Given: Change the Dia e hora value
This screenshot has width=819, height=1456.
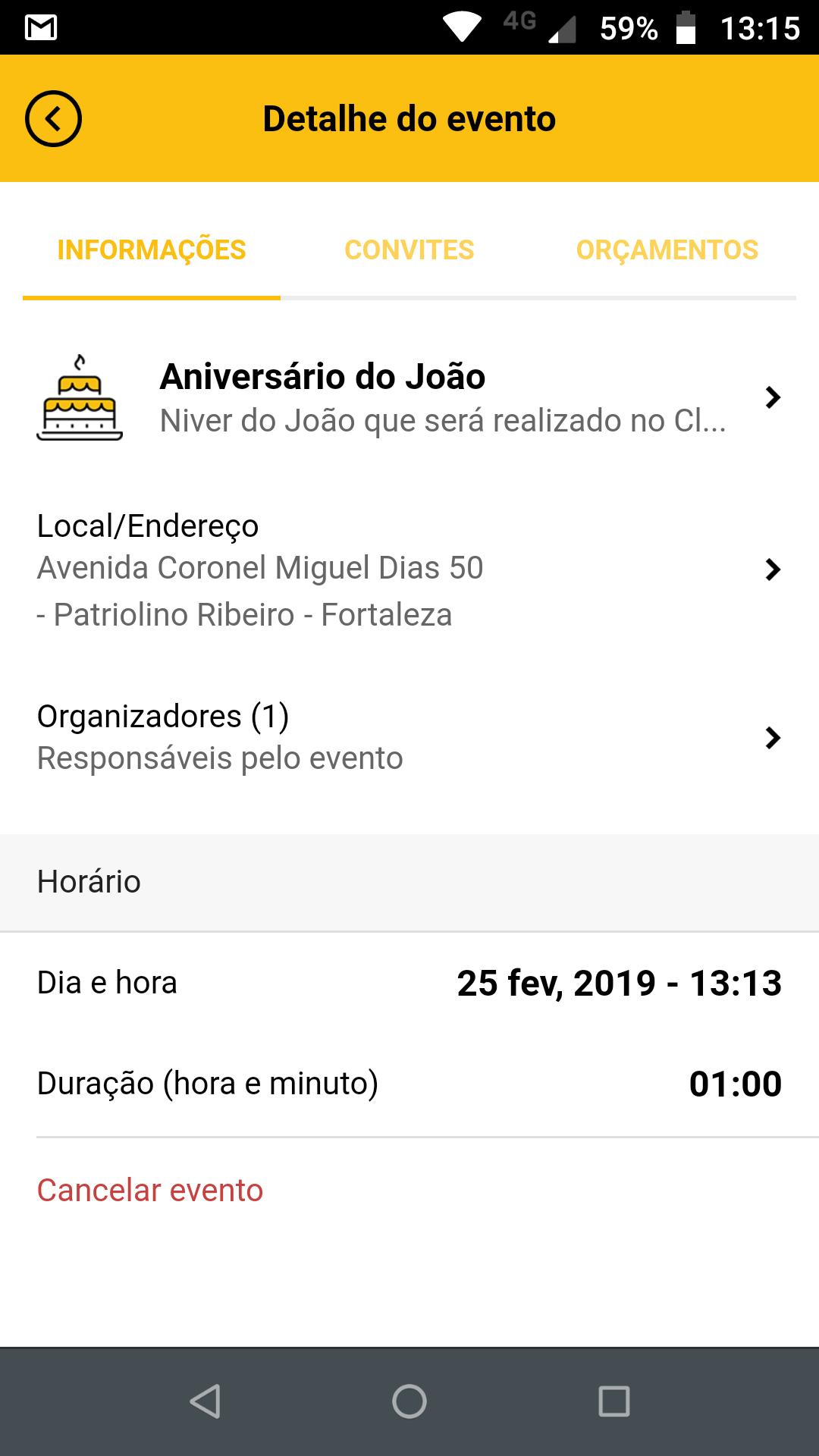Looking at the screenshot, I should click(619, 984).
